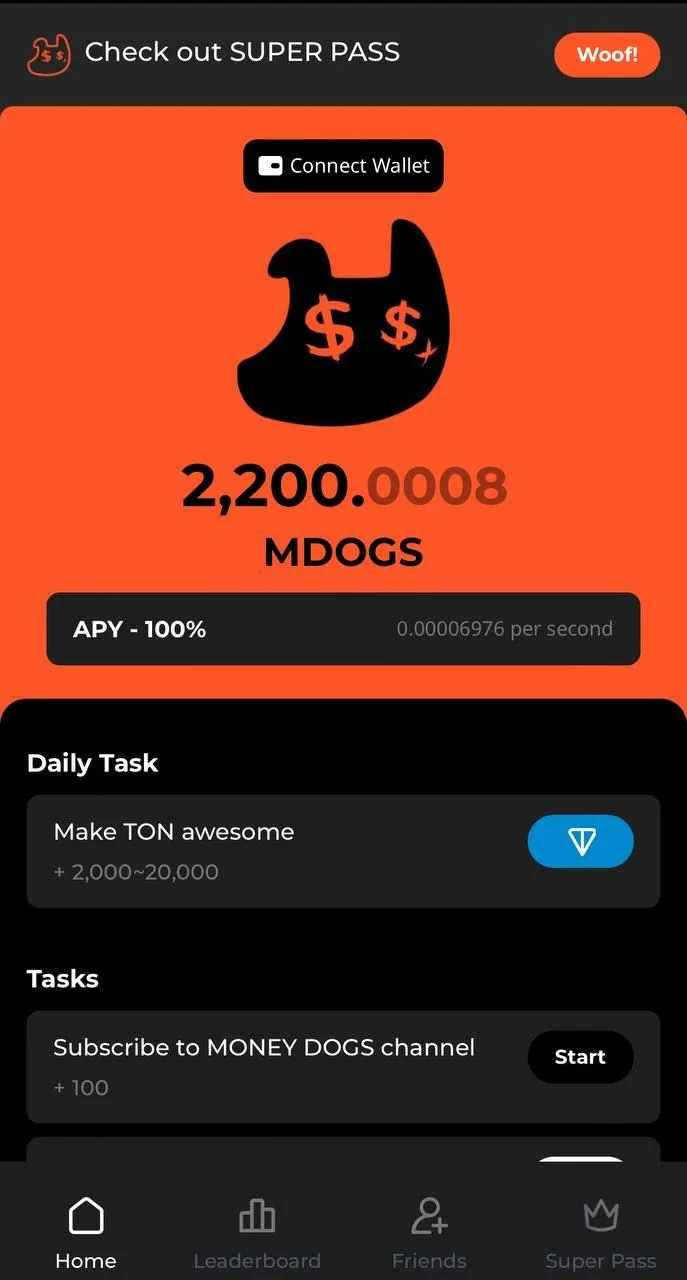Image resolution: width=687 pixels, height=1280 pixels.
Task: Connect Wallet at the top
Action: pos(343,166)
